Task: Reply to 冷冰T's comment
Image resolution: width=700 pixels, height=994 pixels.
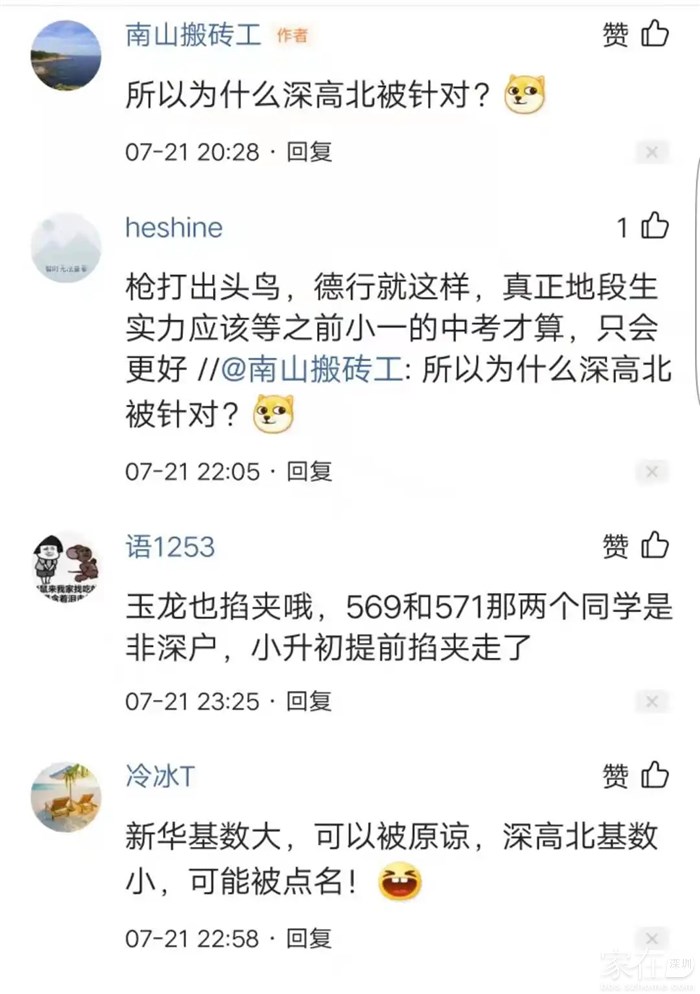Action: pyautogui.click(x=309, y=938)
